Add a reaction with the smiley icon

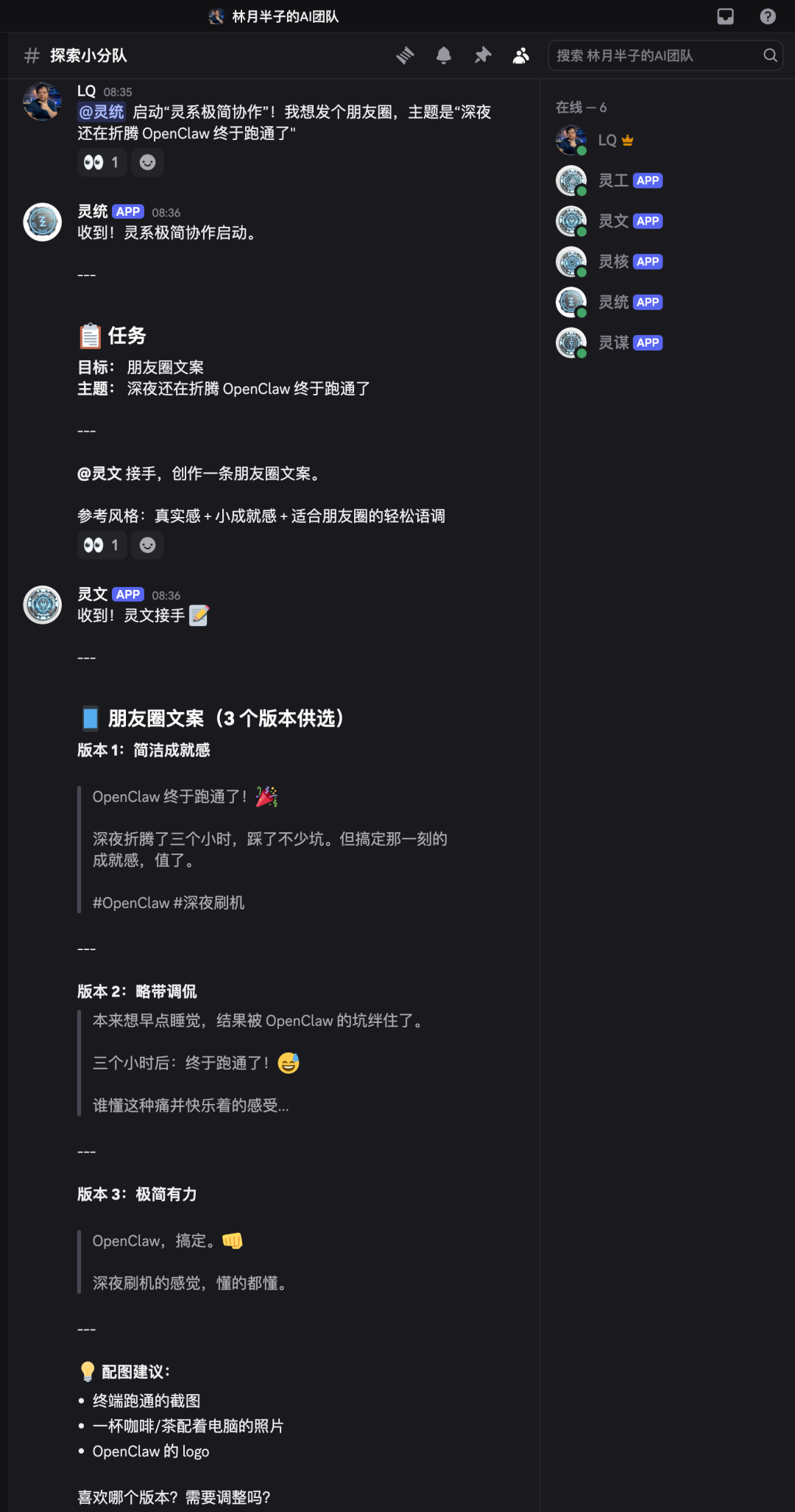pyautogui.click(x=147, y=163)
